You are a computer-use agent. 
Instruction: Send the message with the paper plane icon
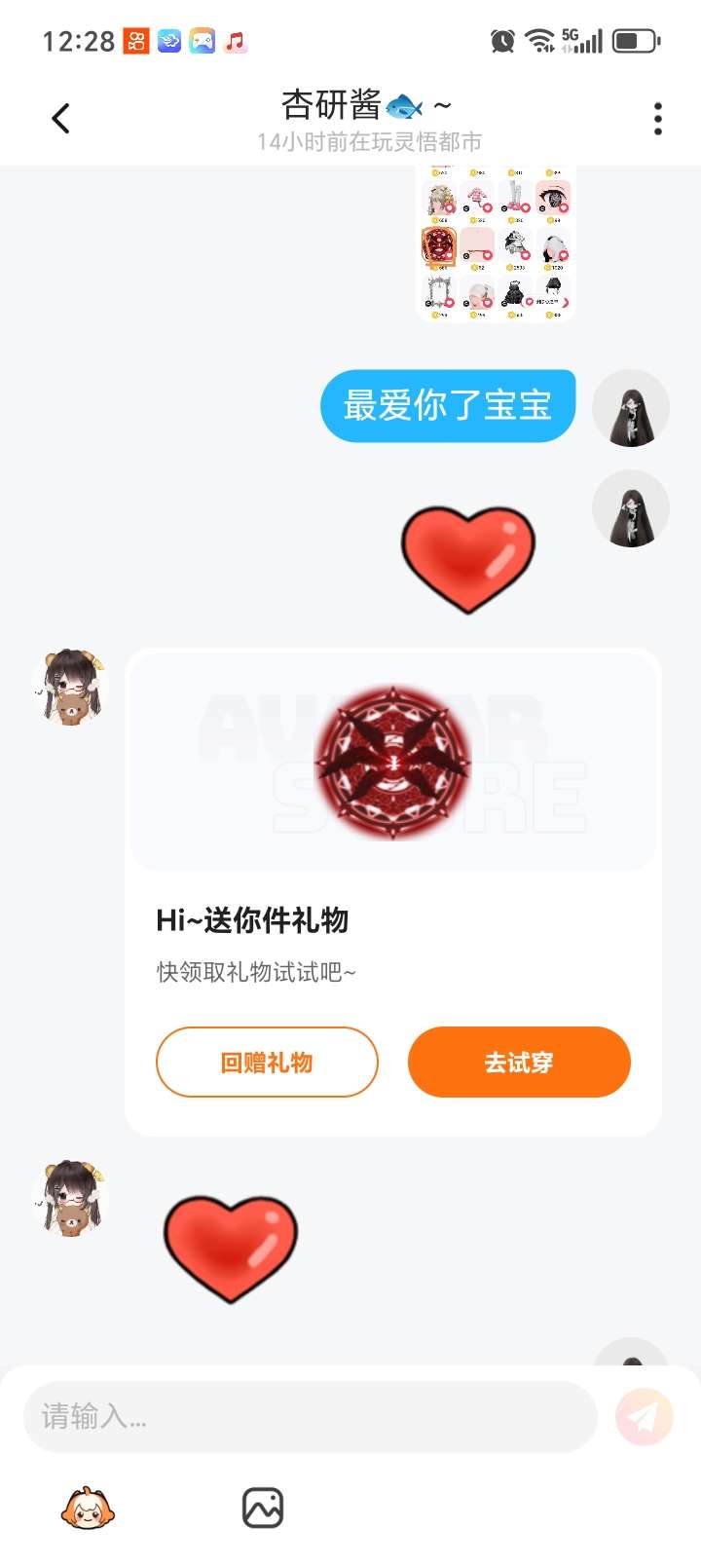point(644,1416)
